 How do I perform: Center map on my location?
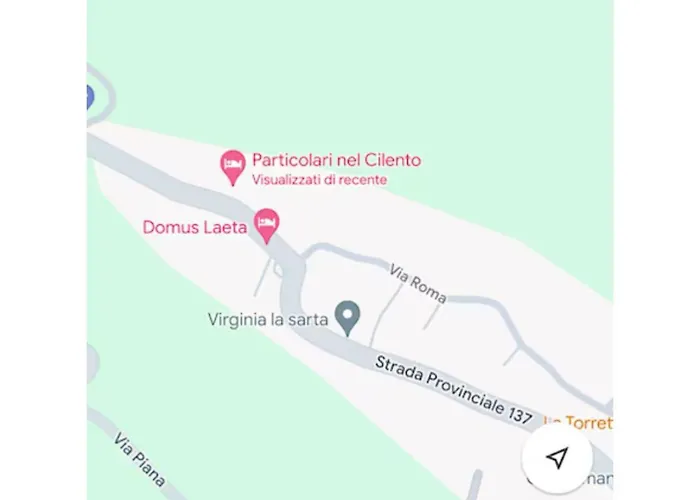pos(557,457)
